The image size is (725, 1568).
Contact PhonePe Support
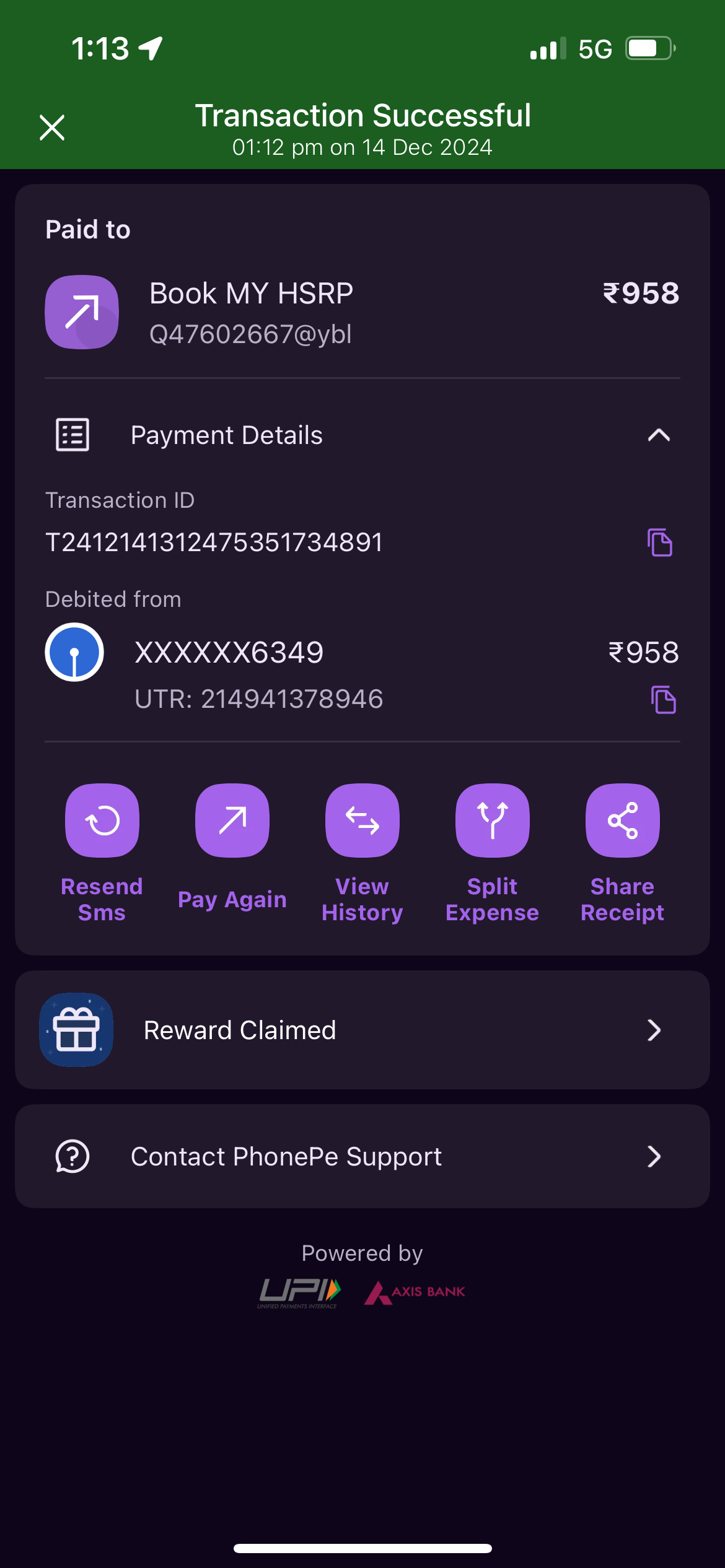[362, 1157]
